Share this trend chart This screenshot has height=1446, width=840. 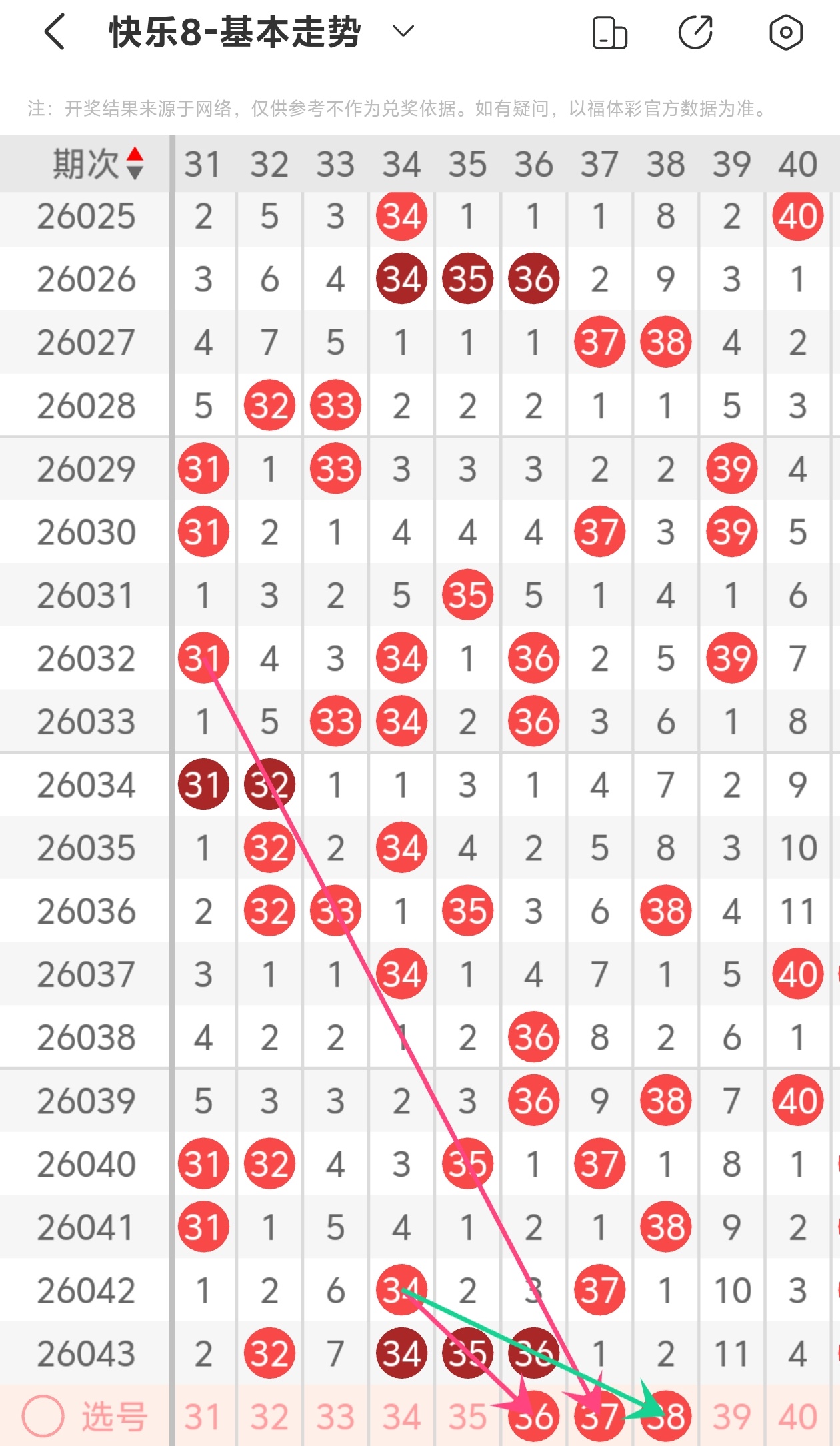point(695,32)
